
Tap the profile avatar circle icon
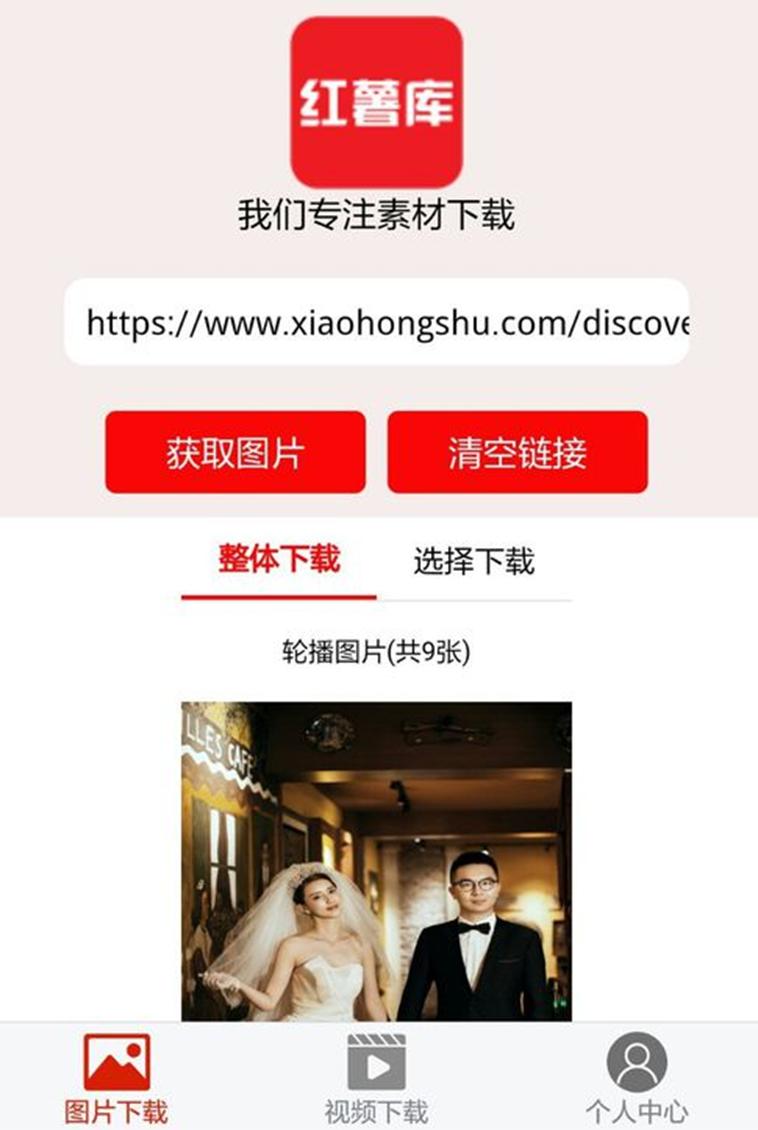[637, 1060]
